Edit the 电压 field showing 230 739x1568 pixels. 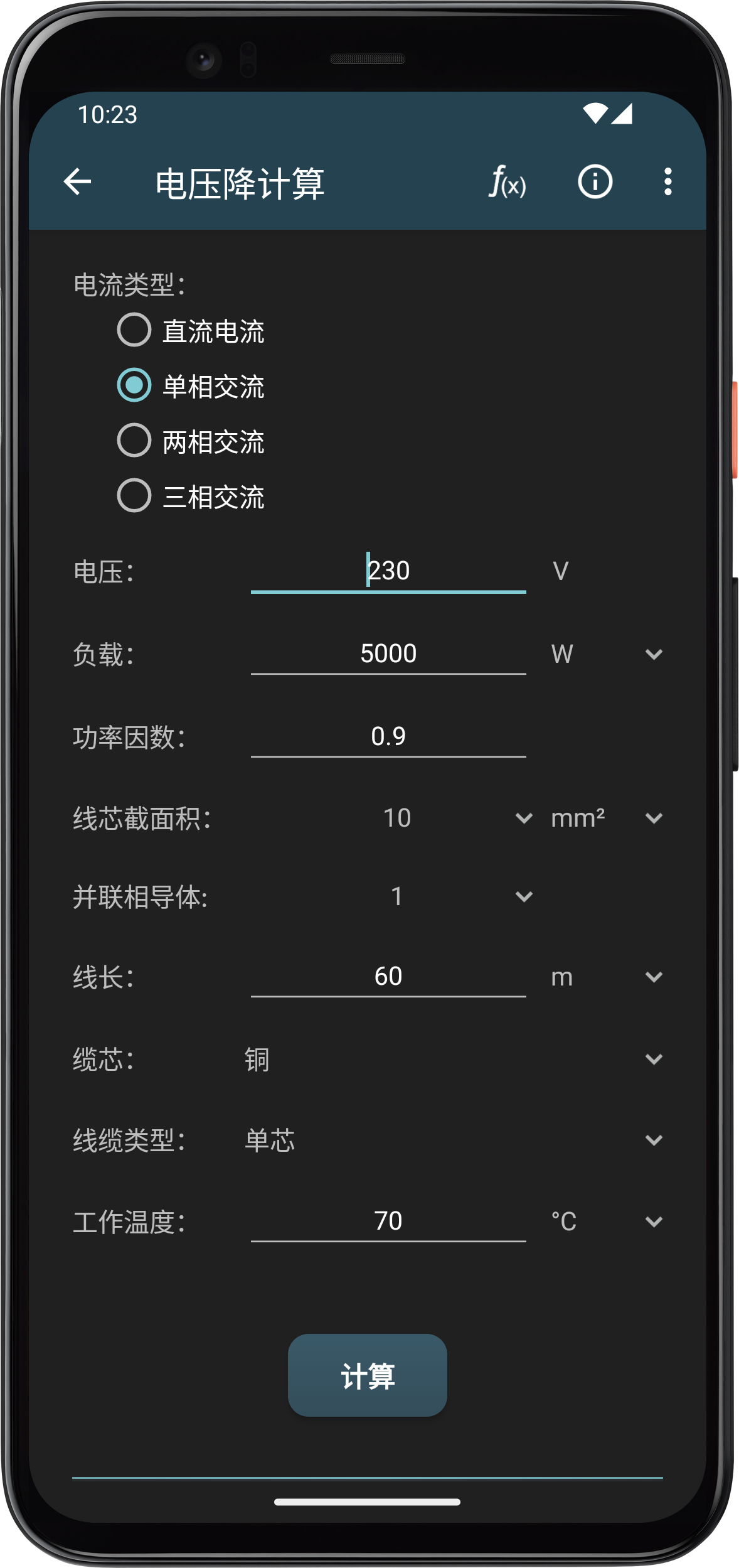tap(388, 571)
